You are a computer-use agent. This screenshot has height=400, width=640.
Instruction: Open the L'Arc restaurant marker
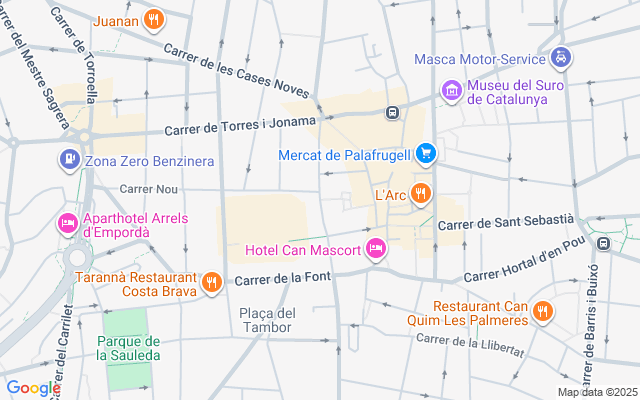click(x=421, y=193)
